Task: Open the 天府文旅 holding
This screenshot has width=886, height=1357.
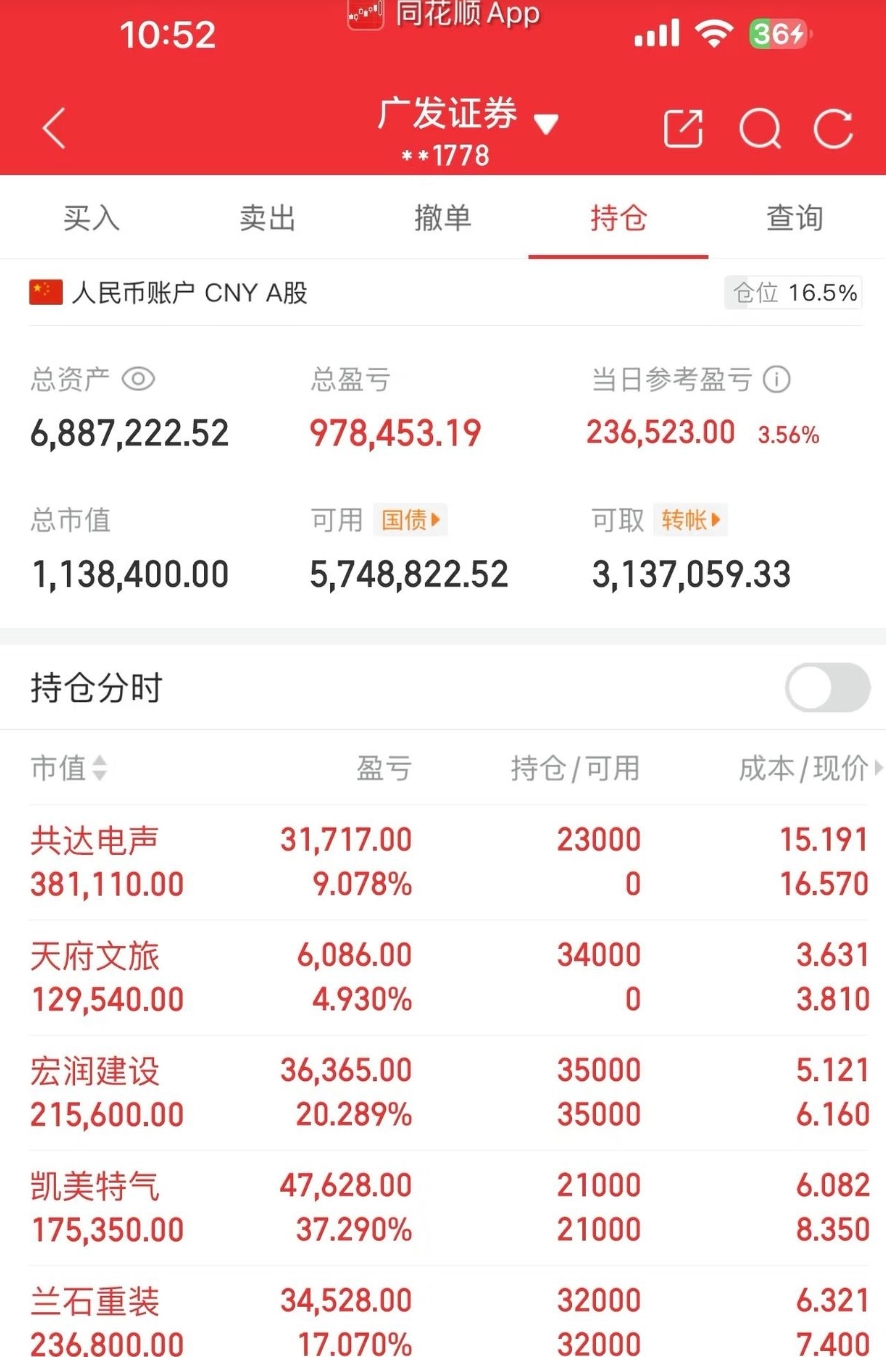Action: tap(95, 957)
